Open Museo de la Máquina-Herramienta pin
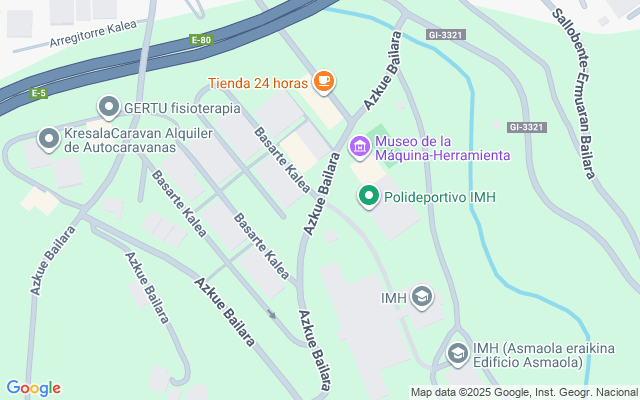640x400 pixels. click(x=359, y=148)
